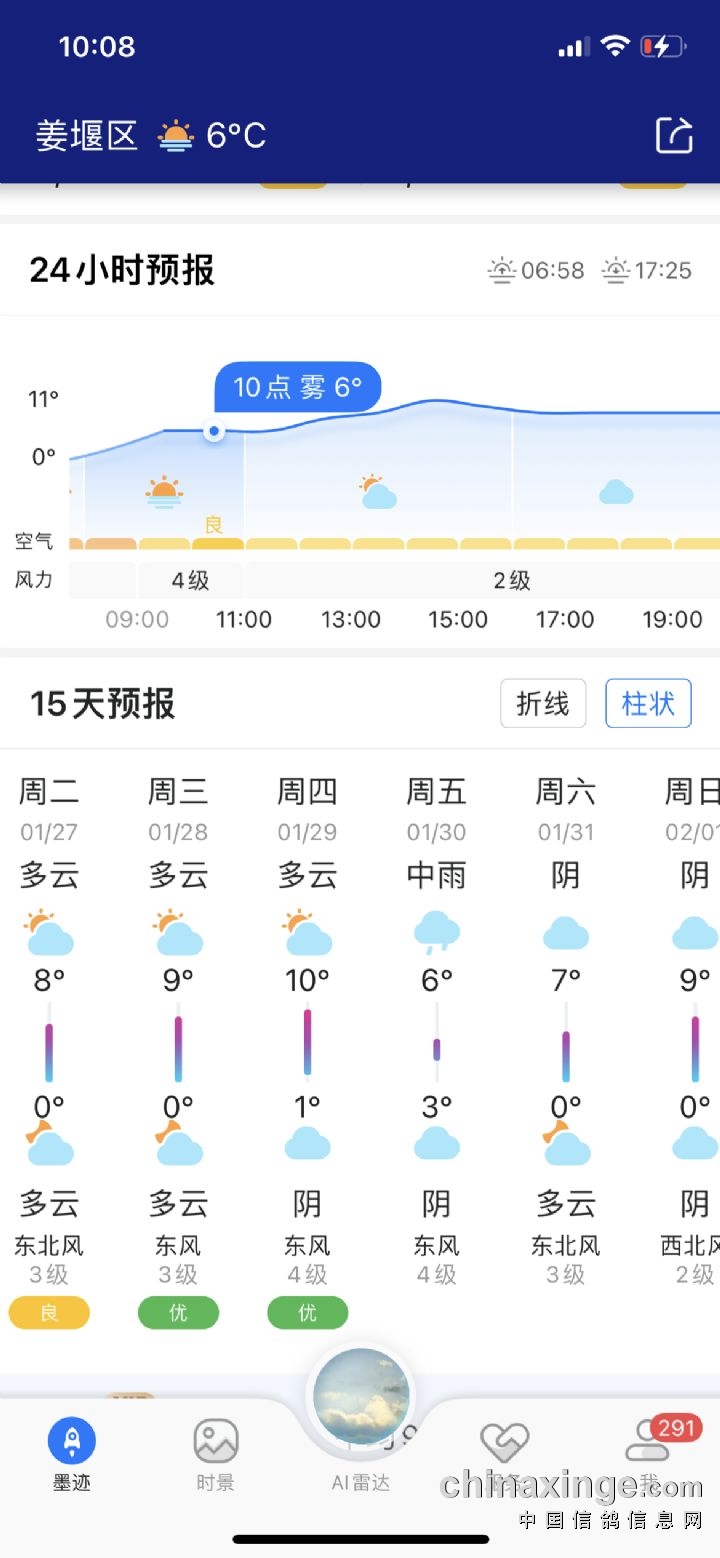Open the 姜堰区 location selector
The image size is (720, 1558).
87,135
